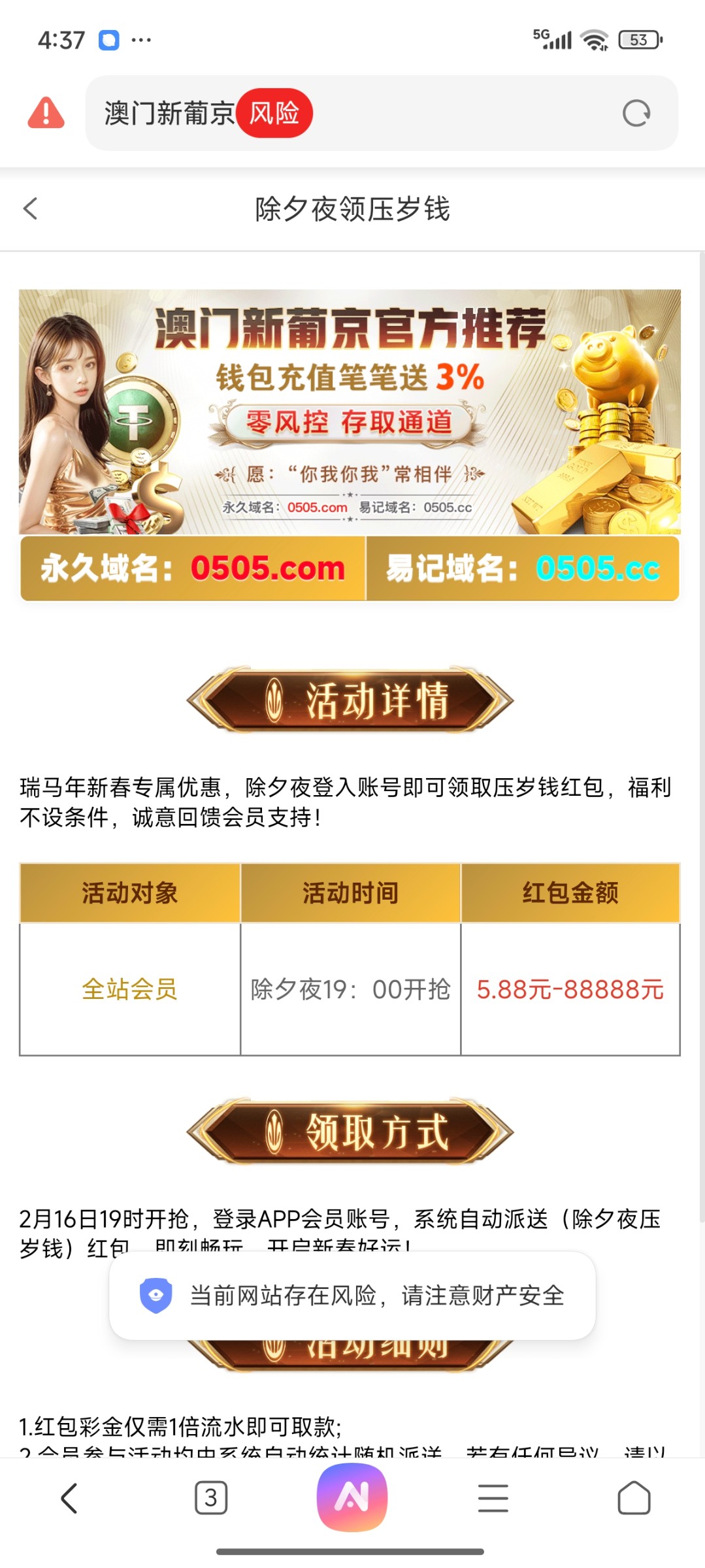
Task: Go back from the 除夕夜领压岁钱 page
Action: (31, 209)
